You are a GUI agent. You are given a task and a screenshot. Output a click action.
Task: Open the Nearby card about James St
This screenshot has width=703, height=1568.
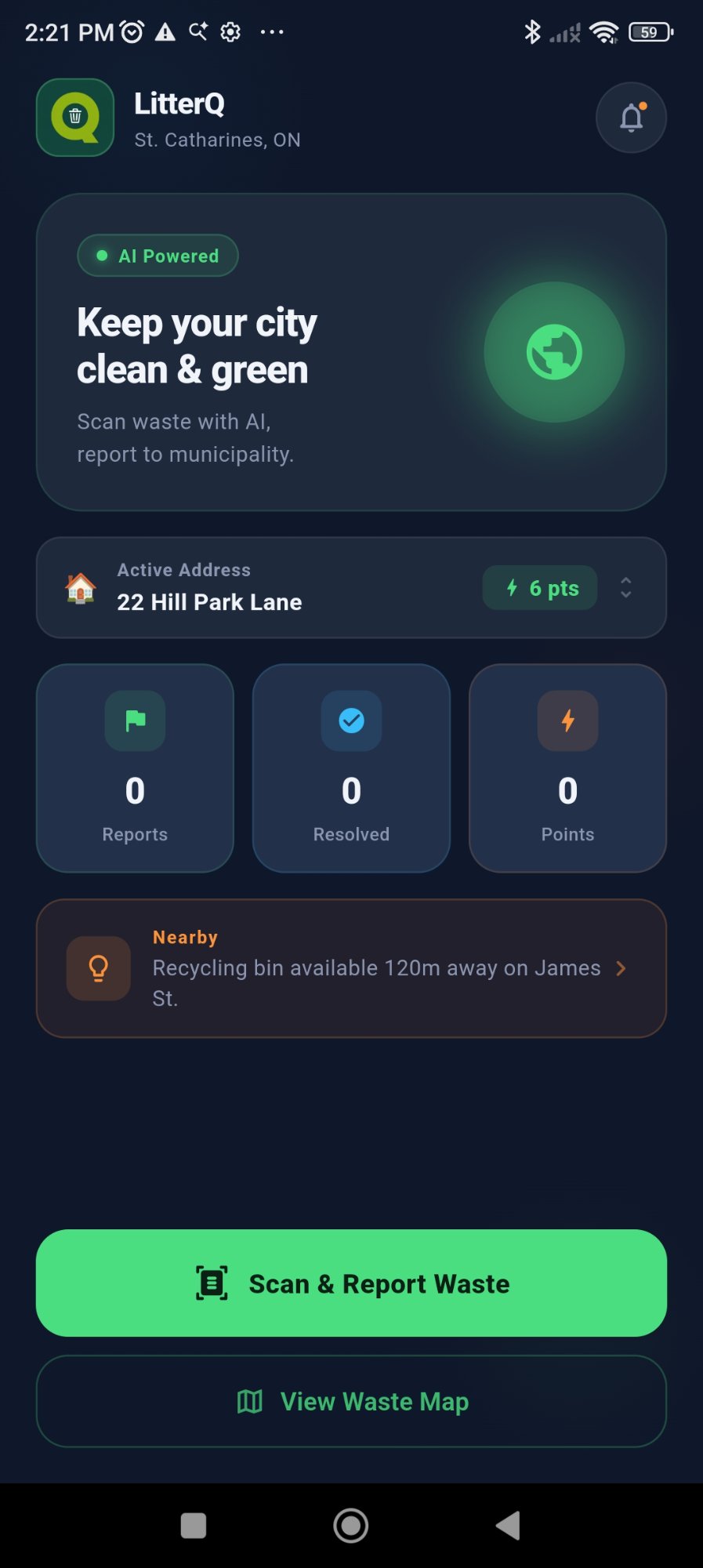[350, 968]
